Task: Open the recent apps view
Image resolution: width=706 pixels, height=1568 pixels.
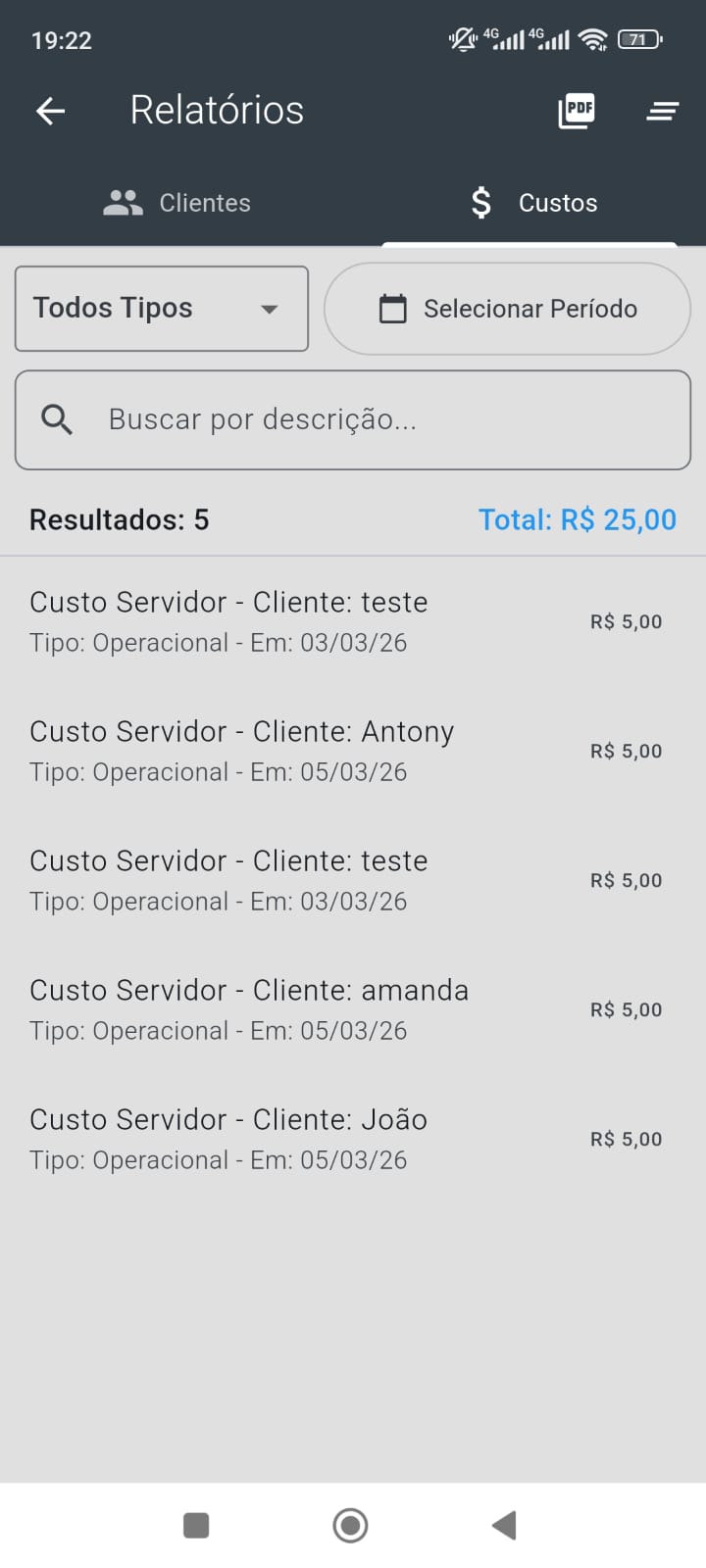Action: point(196,1525)
